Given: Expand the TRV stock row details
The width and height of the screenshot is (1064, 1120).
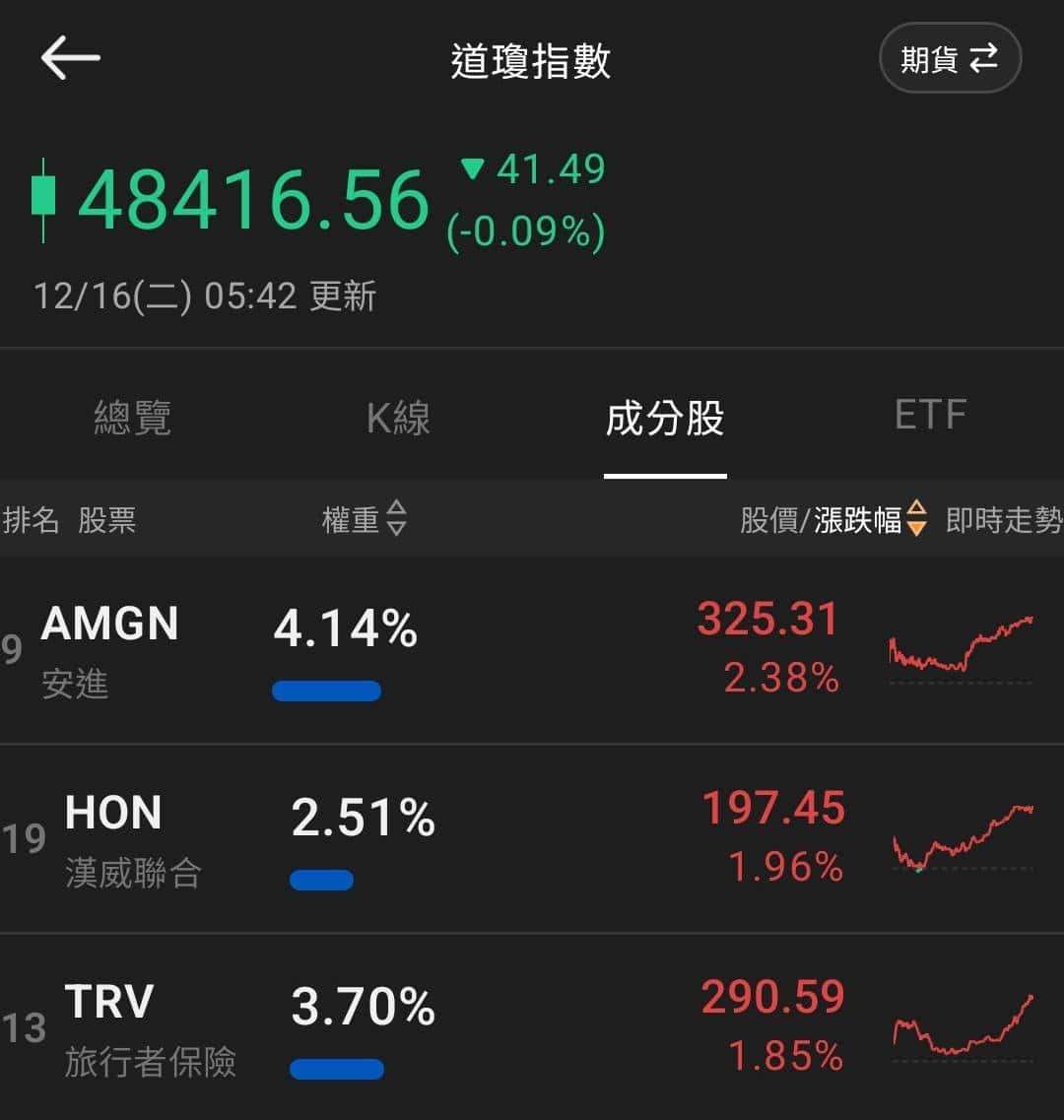Looking at the screenshot, I should (394, 1029).
